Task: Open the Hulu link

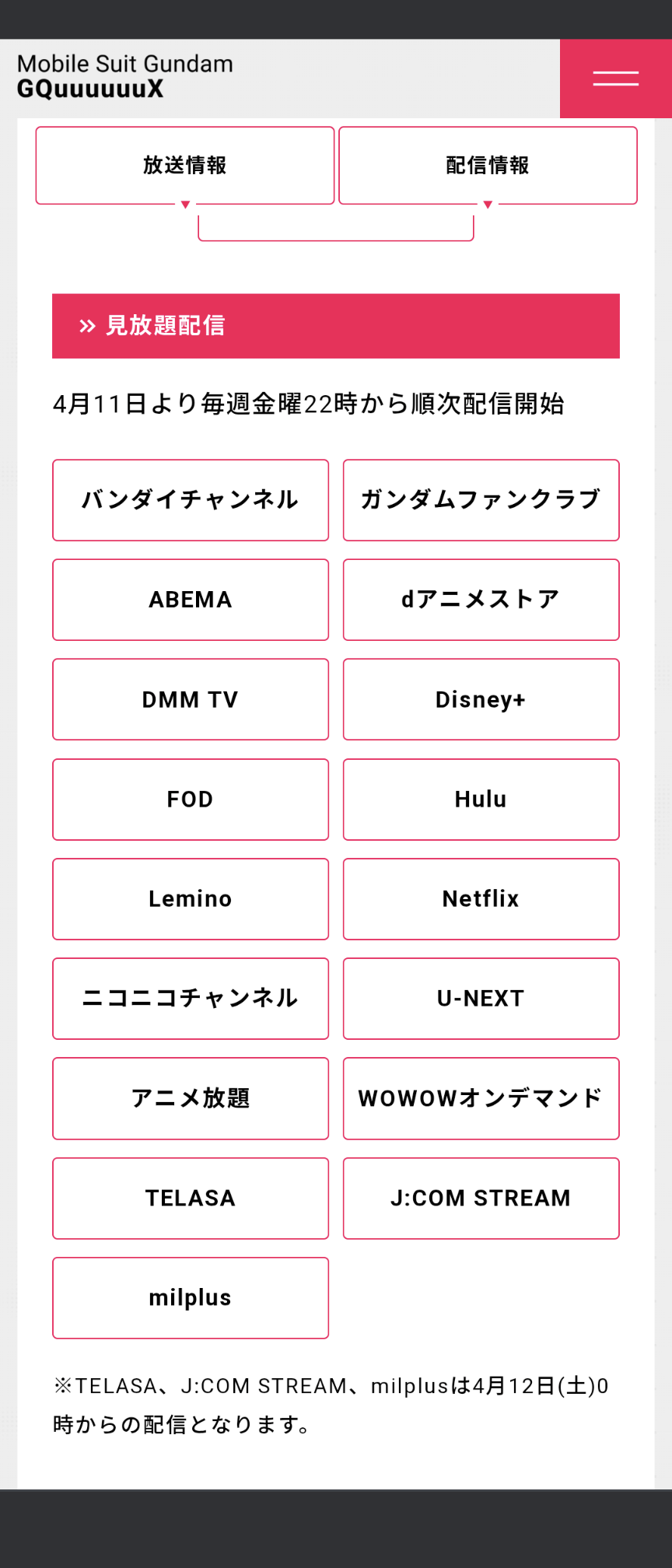Action: pyautogui.click(x=481, y=800)
